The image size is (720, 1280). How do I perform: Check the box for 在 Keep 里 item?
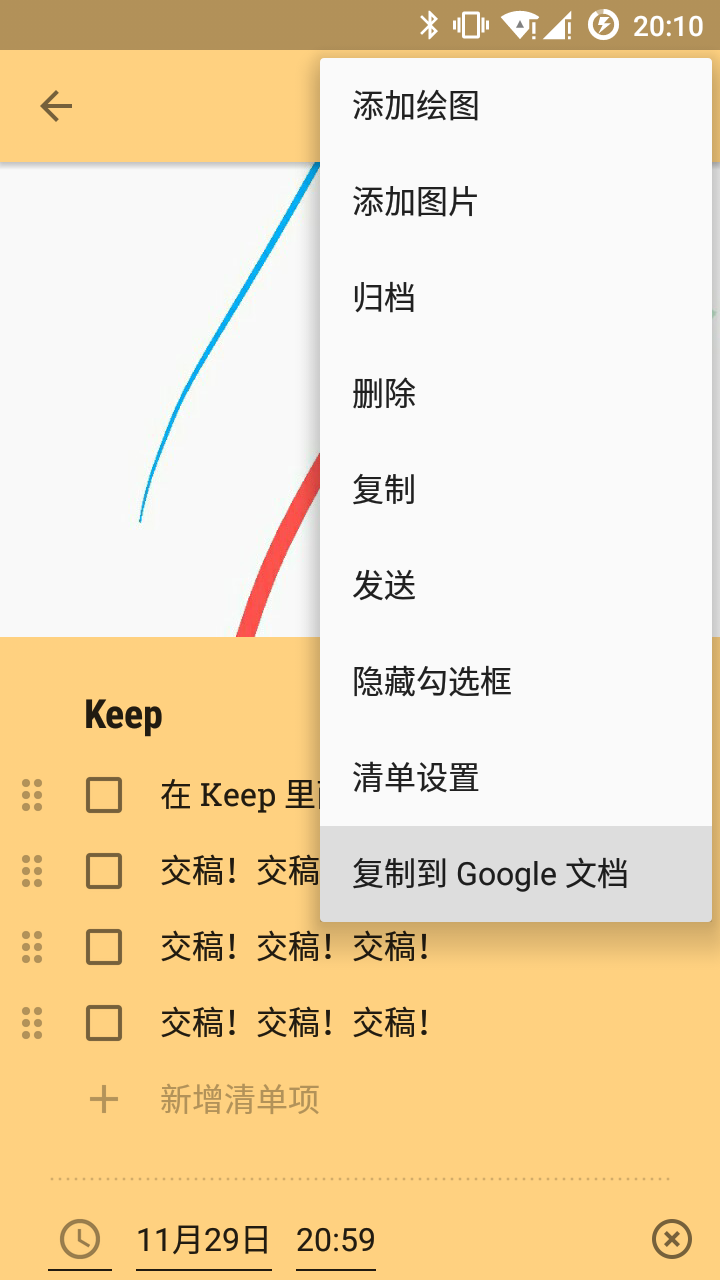click(104, 796)
